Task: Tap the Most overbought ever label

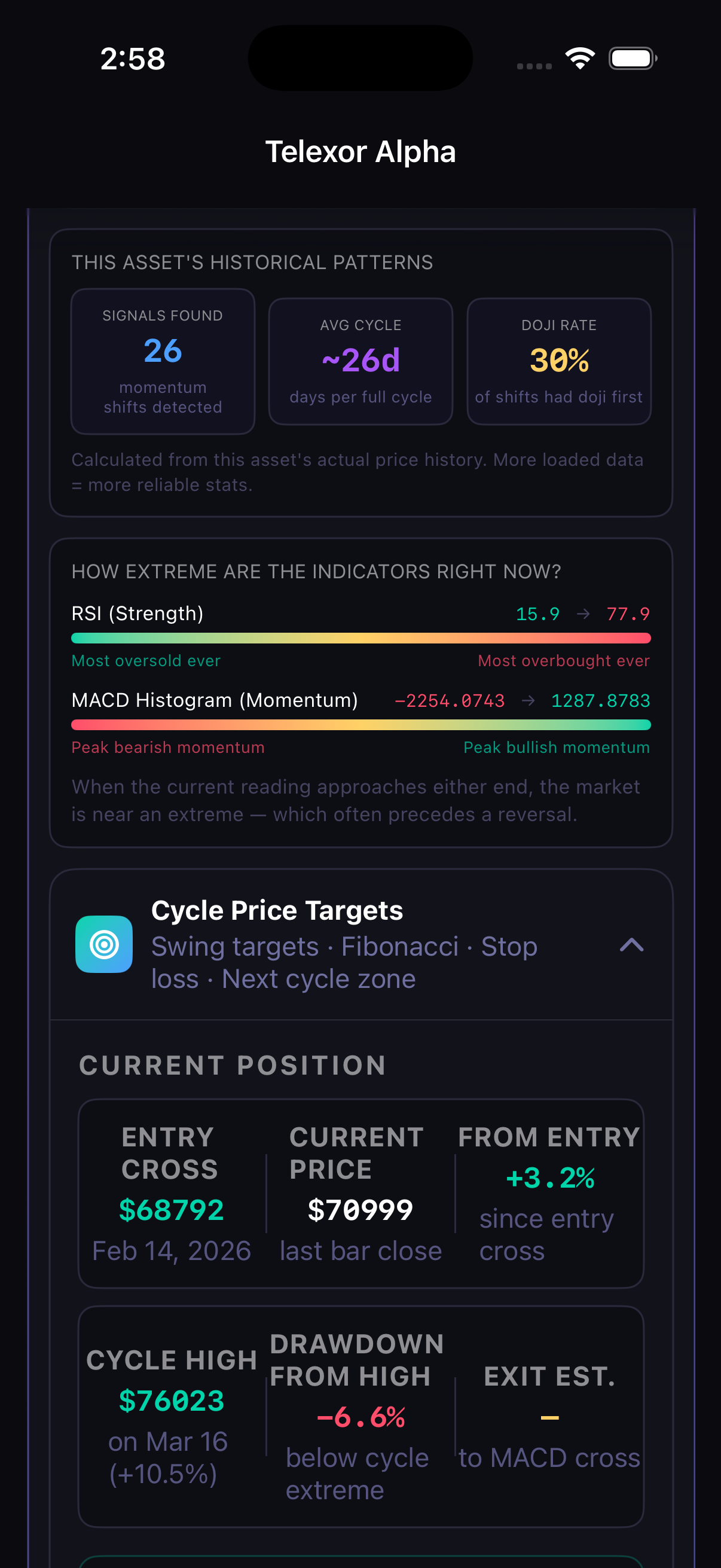Action: tap(563, 660)
